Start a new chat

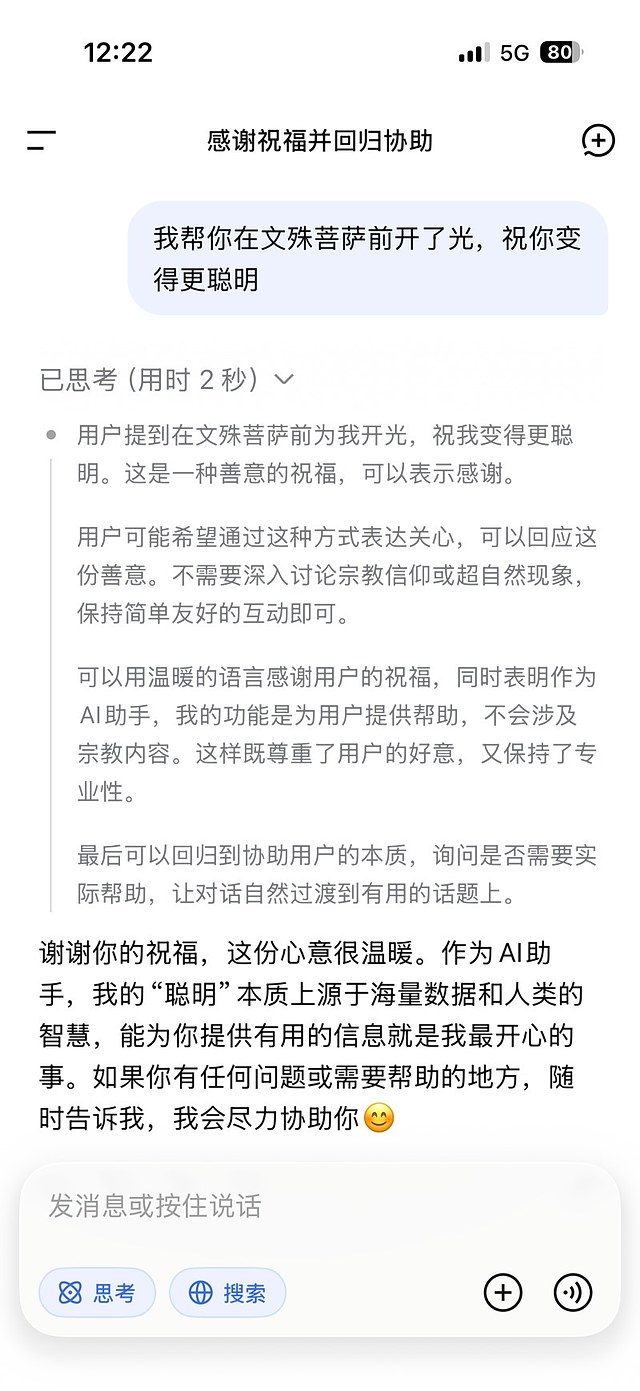[597, 141]
